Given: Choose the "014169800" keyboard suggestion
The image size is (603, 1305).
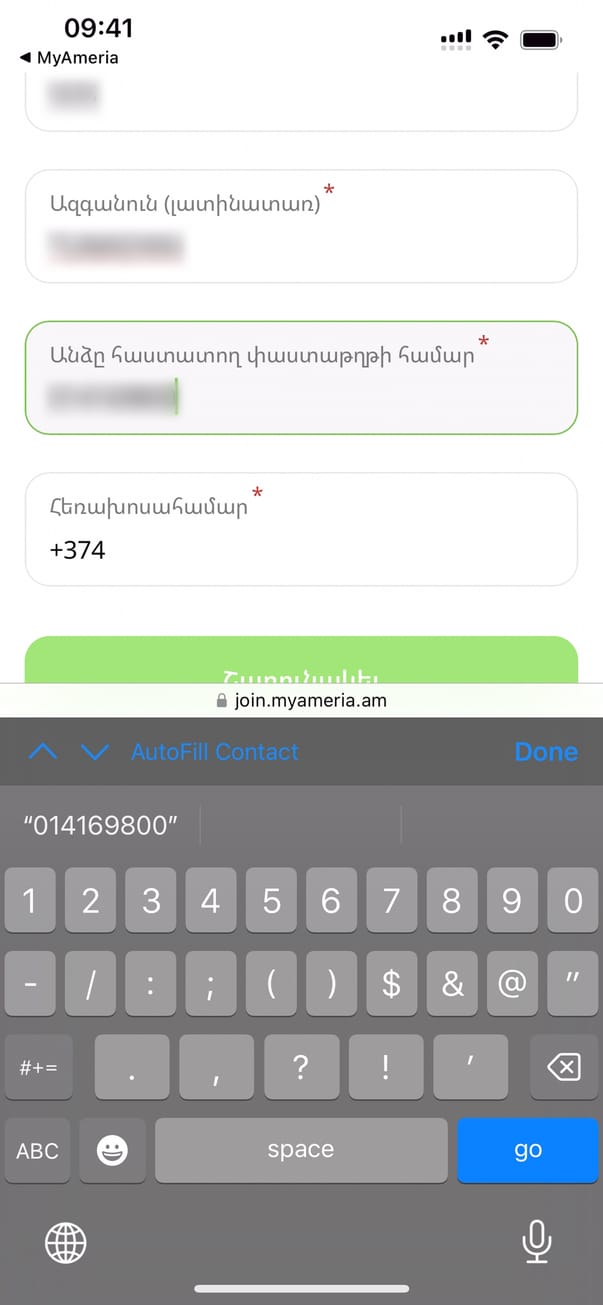Looking at the screenshot, I should point(102,825).
